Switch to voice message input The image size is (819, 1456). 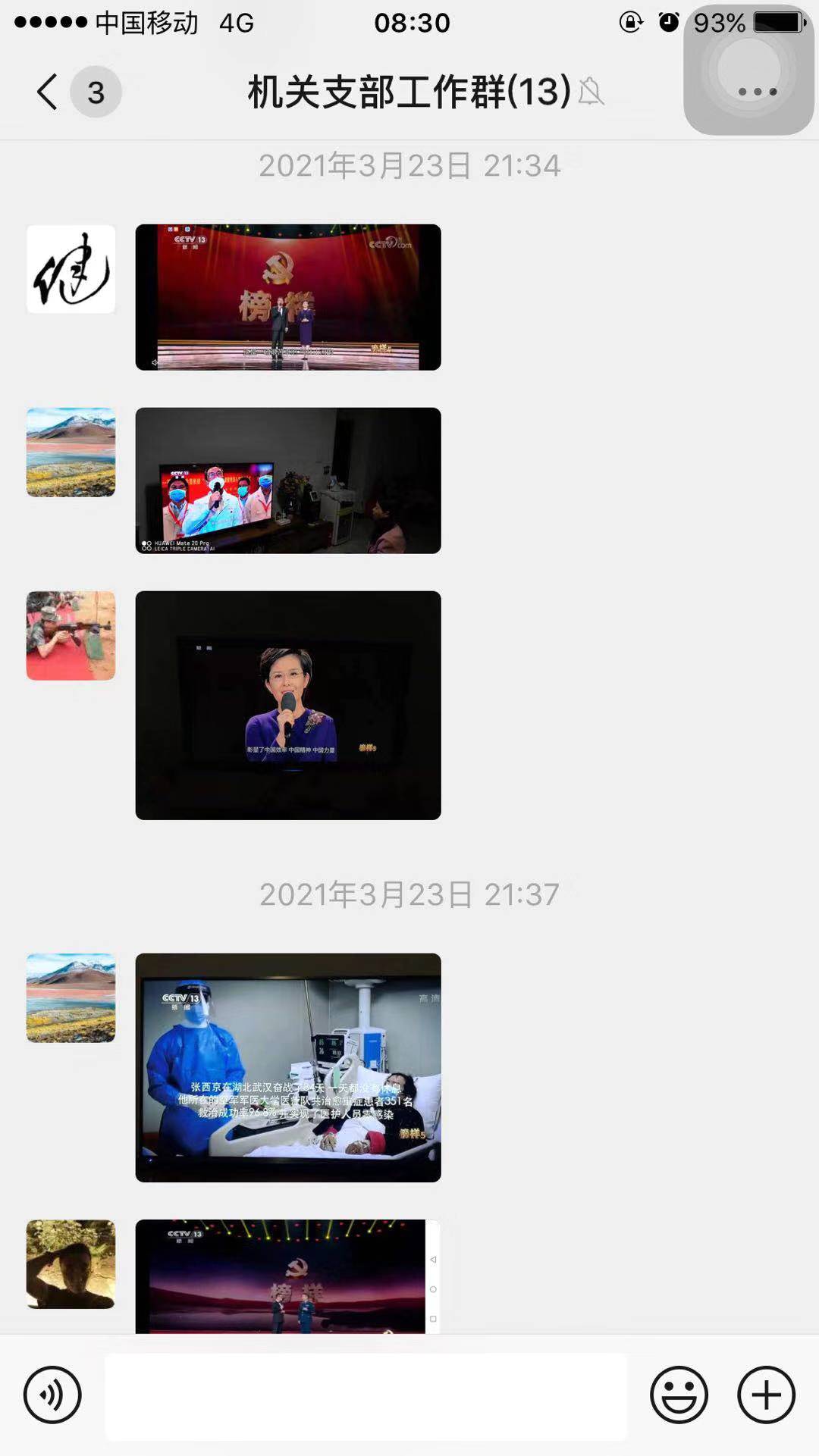click(x=52, y=1395)
